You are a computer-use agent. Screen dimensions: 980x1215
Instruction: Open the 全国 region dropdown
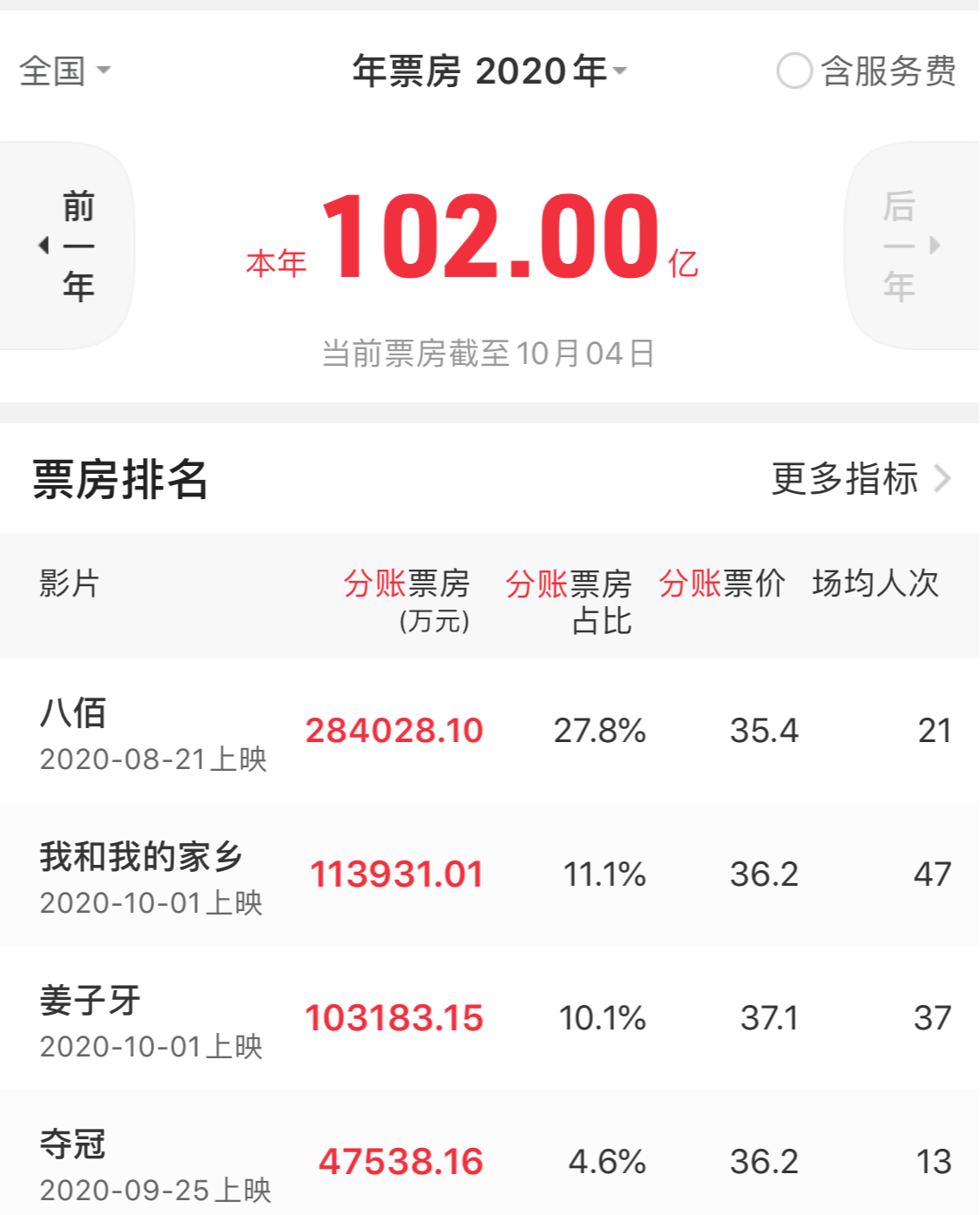[x=64, y=71]
